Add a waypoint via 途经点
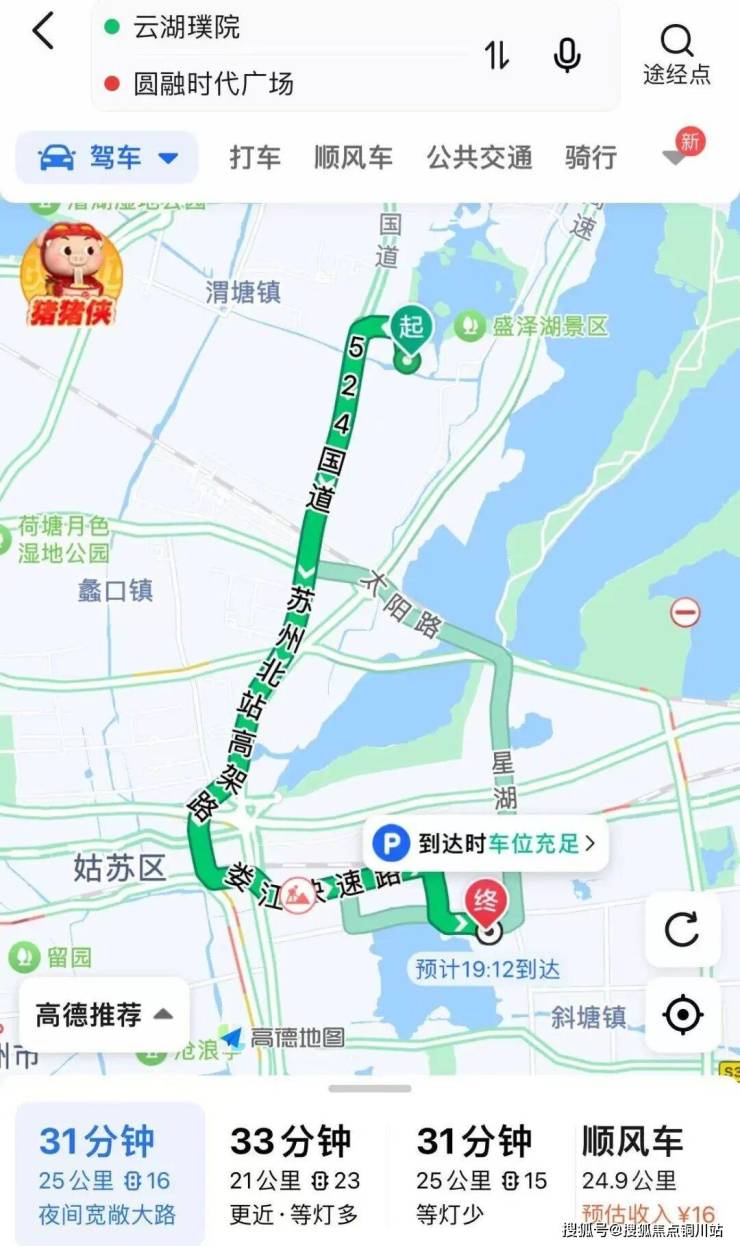This screenshot has height=1246, width=740. point(677,55)
